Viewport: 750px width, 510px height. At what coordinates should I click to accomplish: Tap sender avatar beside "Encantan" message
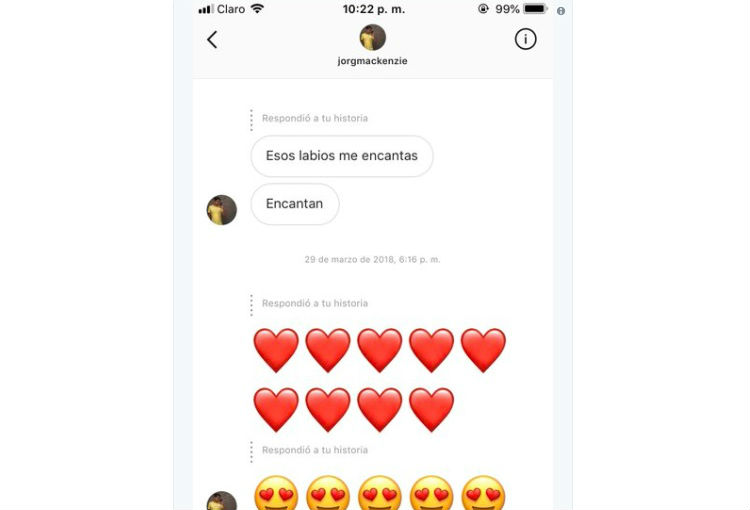(221, 210)
